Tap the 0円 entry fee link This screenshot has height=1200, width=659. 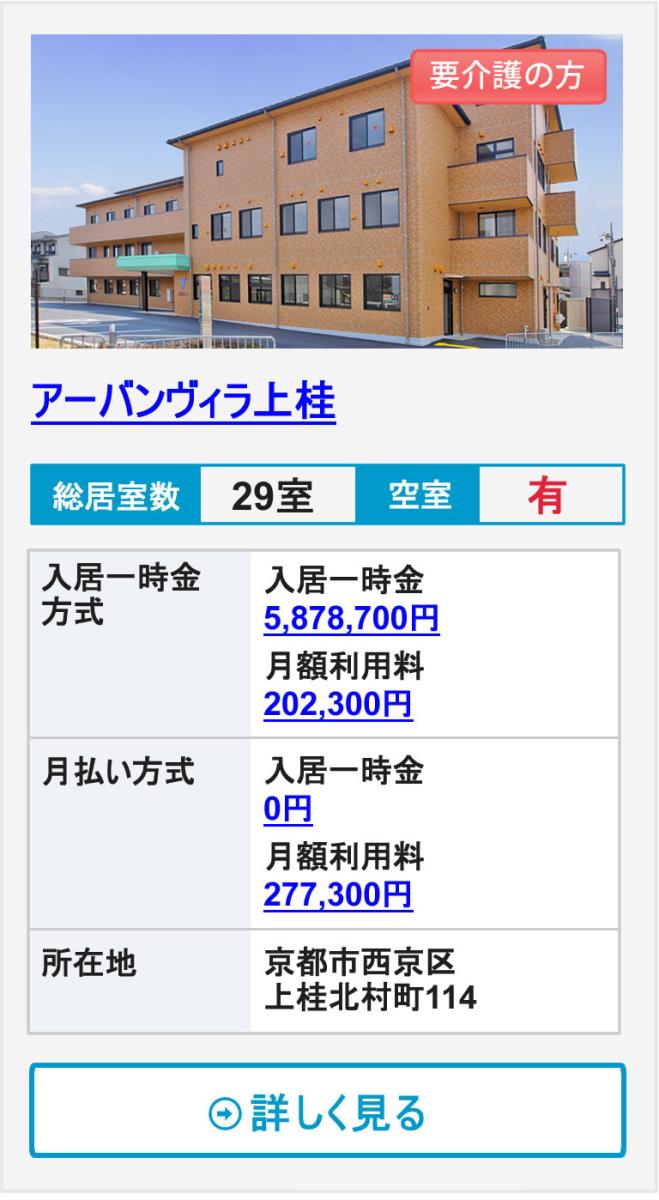(x=287, y=810)
